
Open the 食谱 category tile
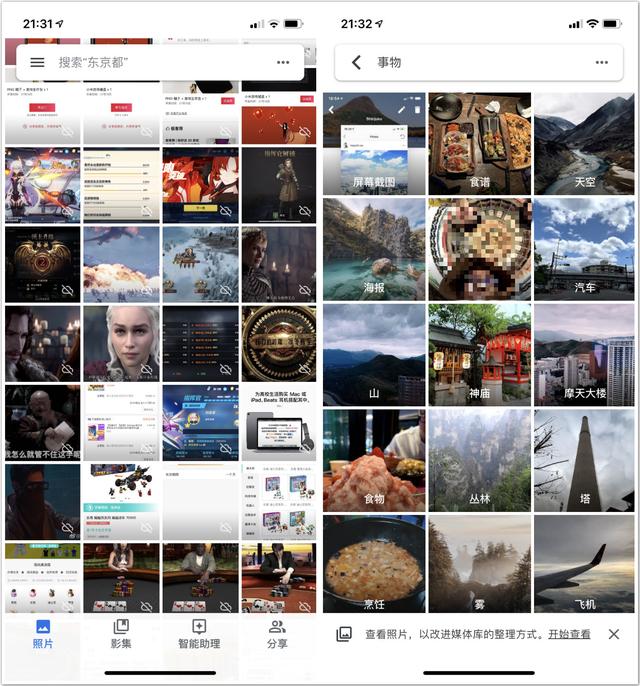coord(479,144)
